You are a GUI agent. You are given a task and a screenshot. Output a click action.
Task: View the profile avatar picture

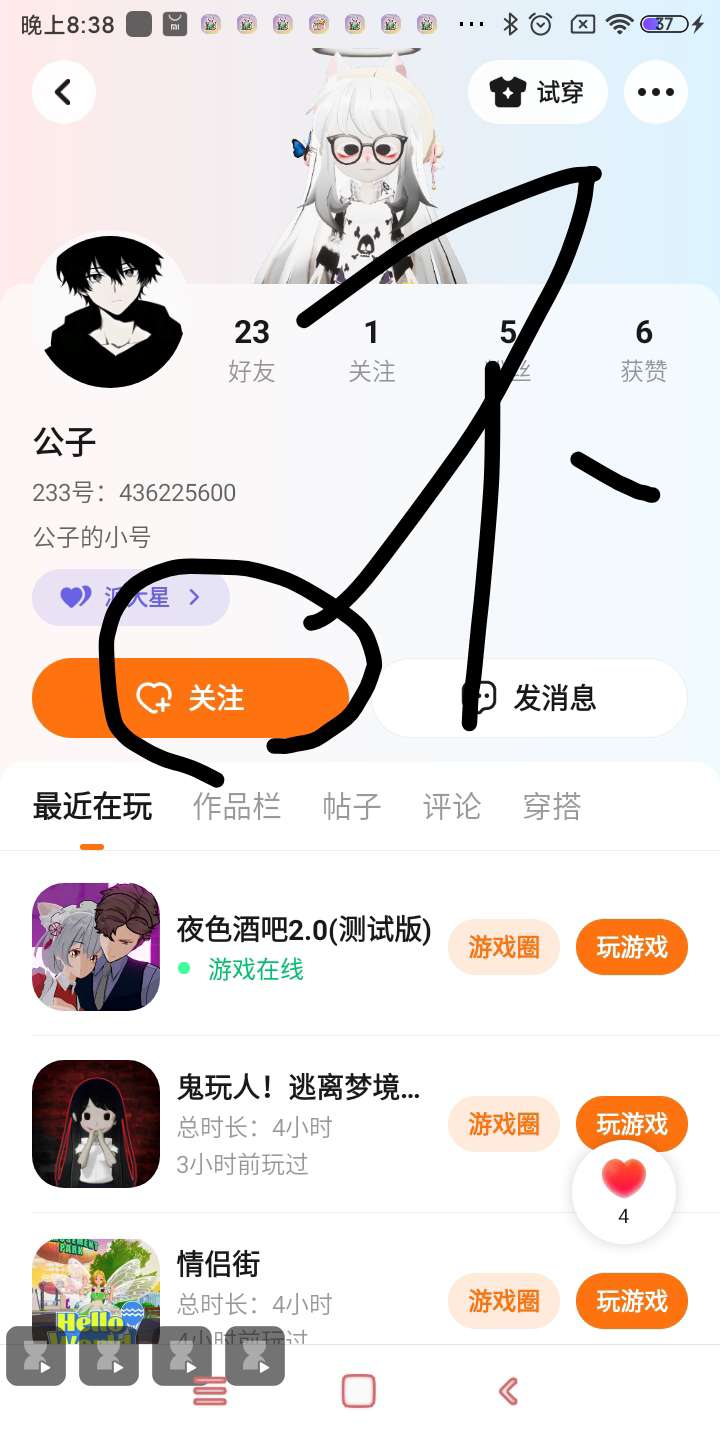[109, 311]
